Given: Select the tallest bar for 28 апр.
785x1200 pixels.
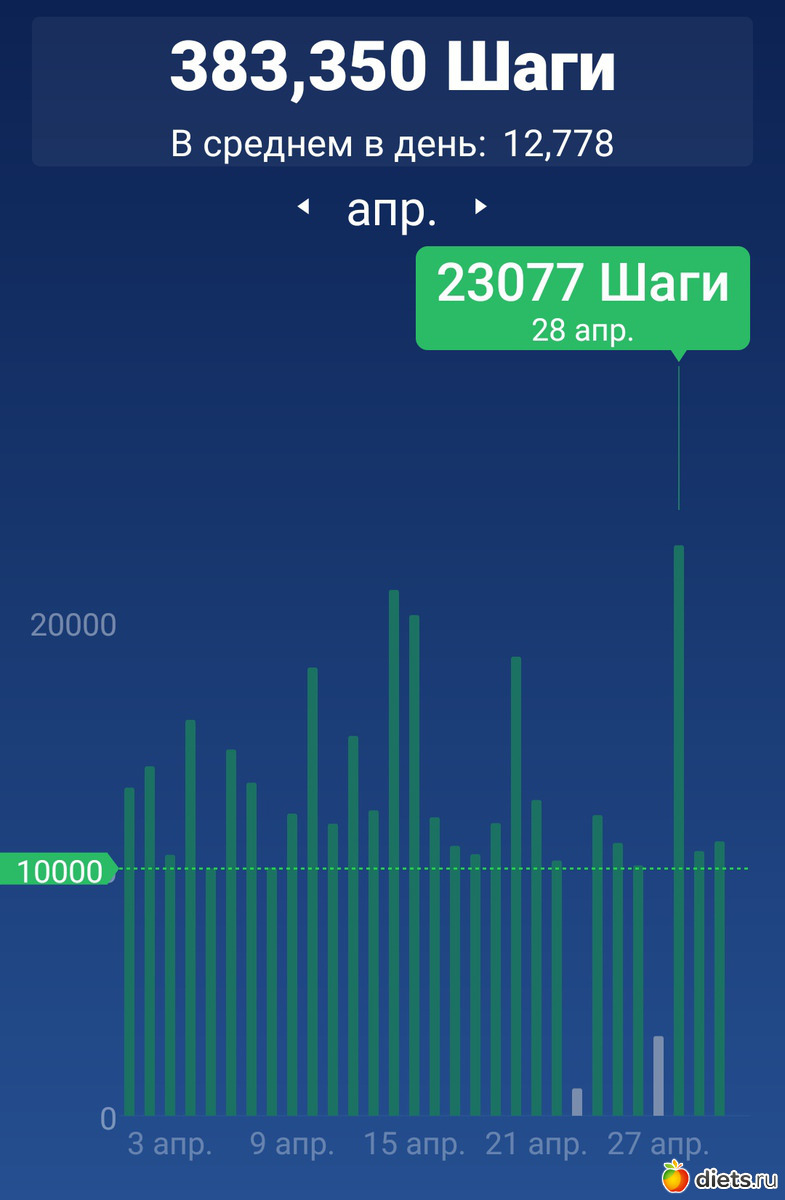Looking at the screenshot, I should [x=678, y=830].
